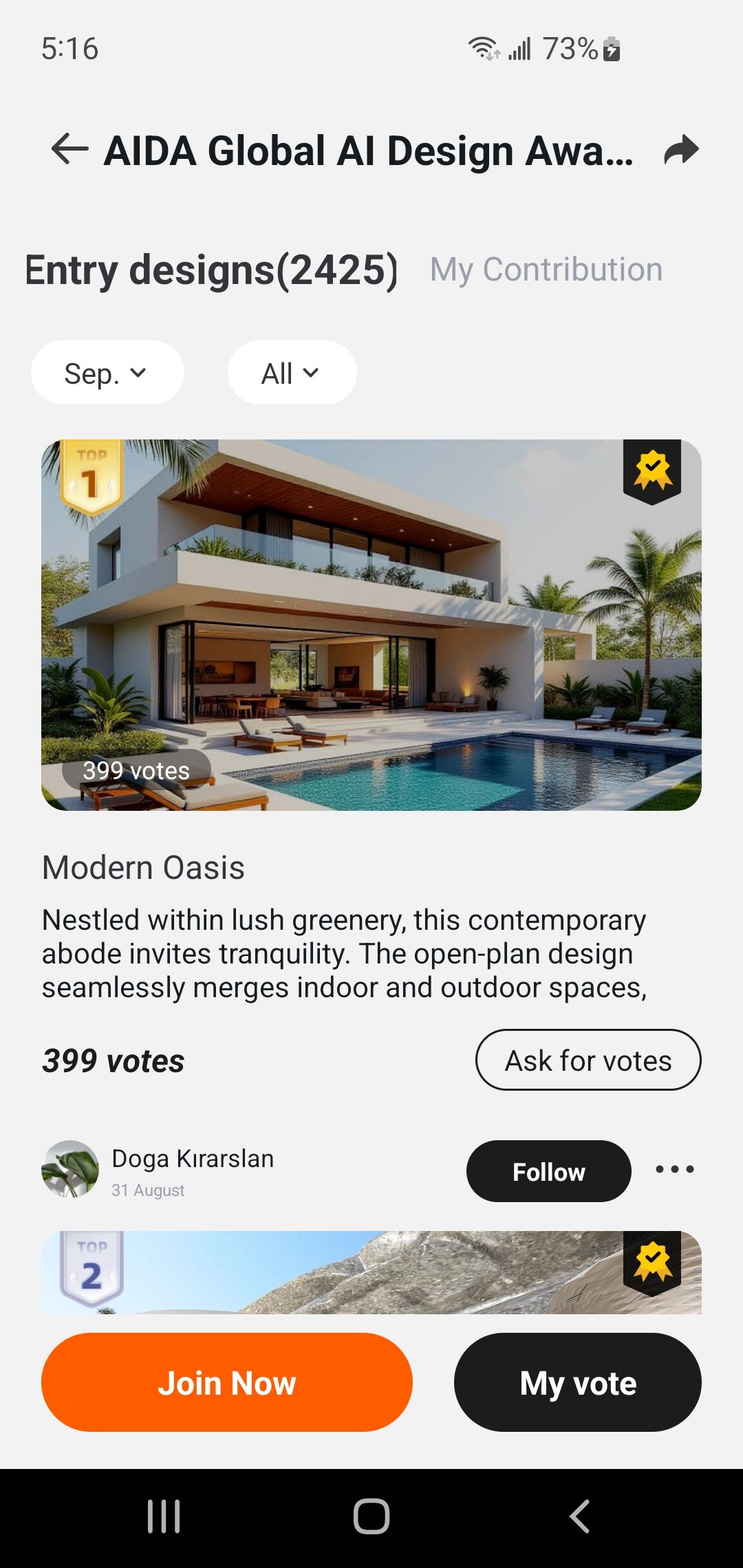Open the Top 2 ranked design
This screenshot has width=743, height=1568.
coord(371,1272)
